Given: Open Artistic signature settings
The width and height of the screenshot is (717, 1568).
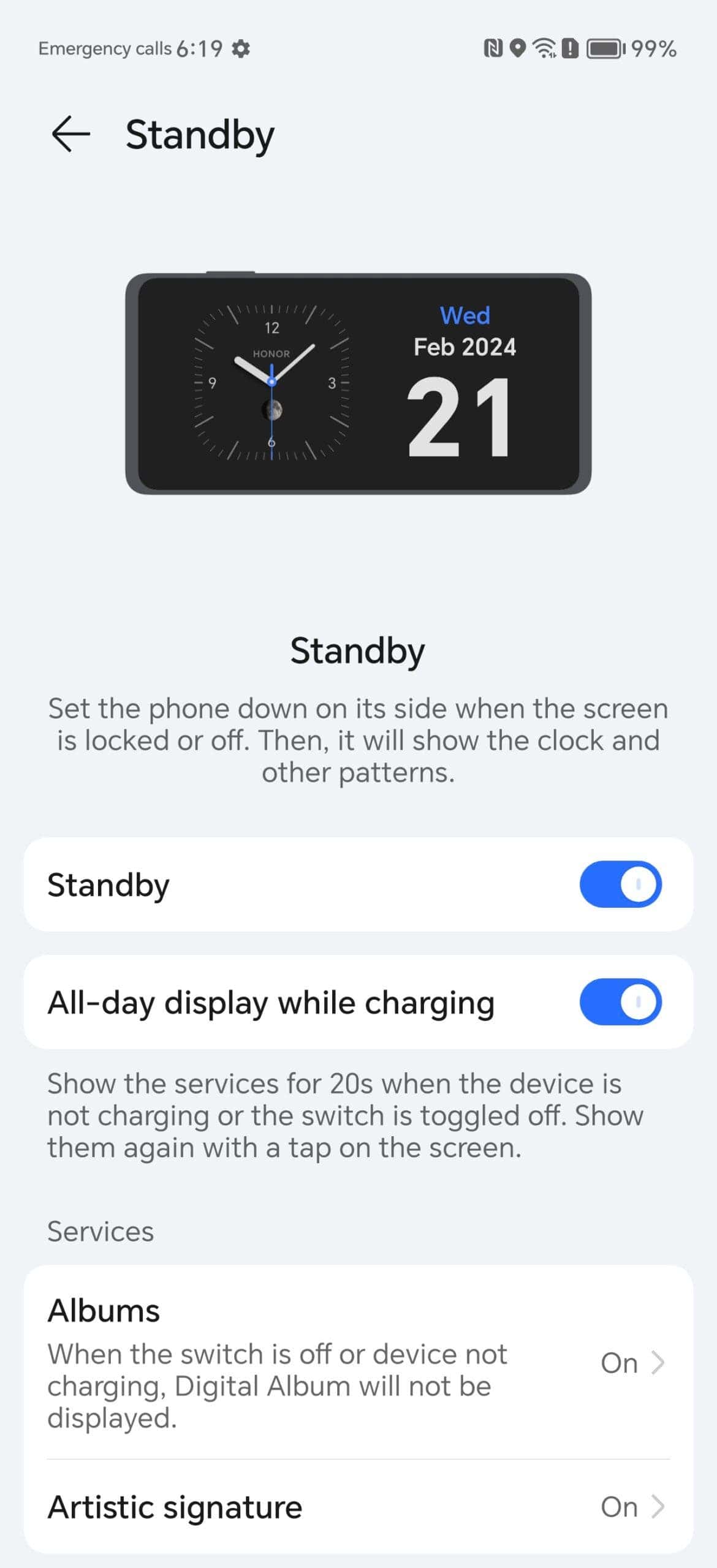Looking at the screenshot, I should pyautogui.click(x=358, y=1507).
